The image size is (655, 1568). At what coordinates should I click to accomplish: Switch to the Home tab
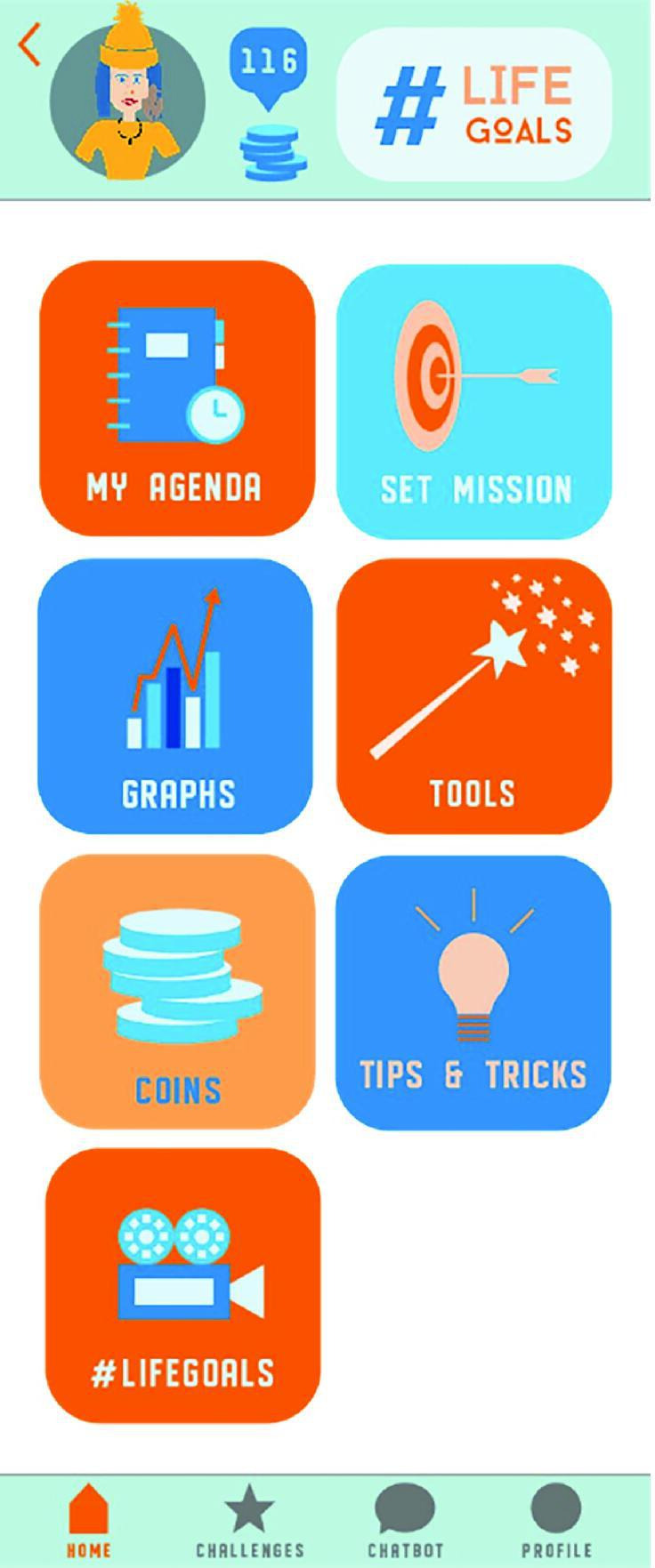(x=88, y=1521)
